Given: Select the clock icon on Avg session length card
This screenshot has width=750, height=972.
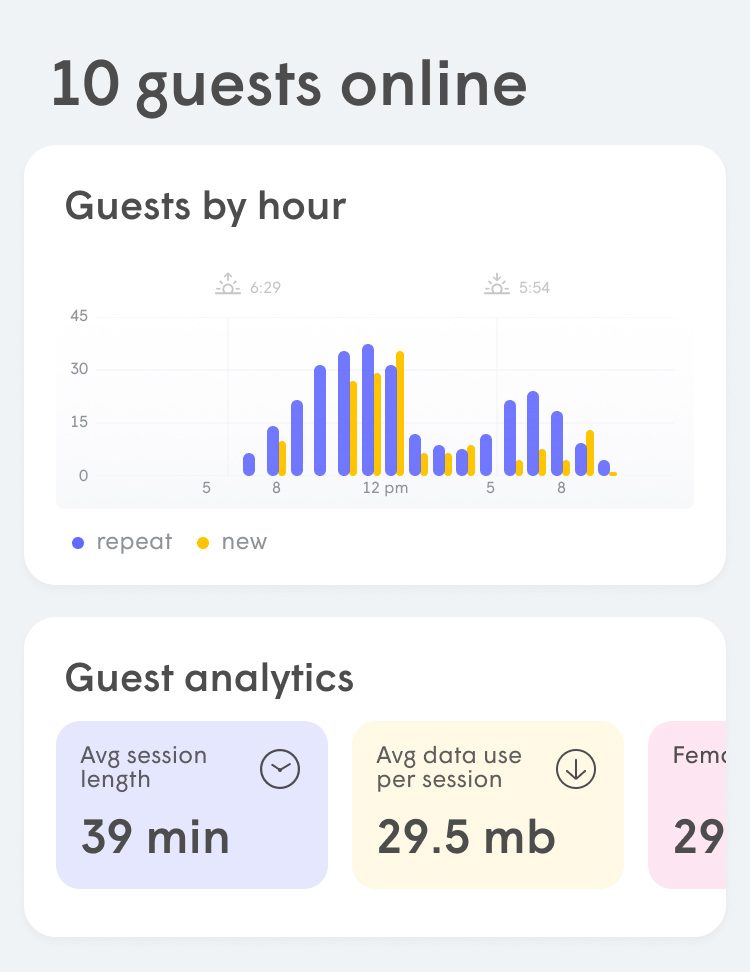Looking at the screenshot, I should click(x=279, y=770).
